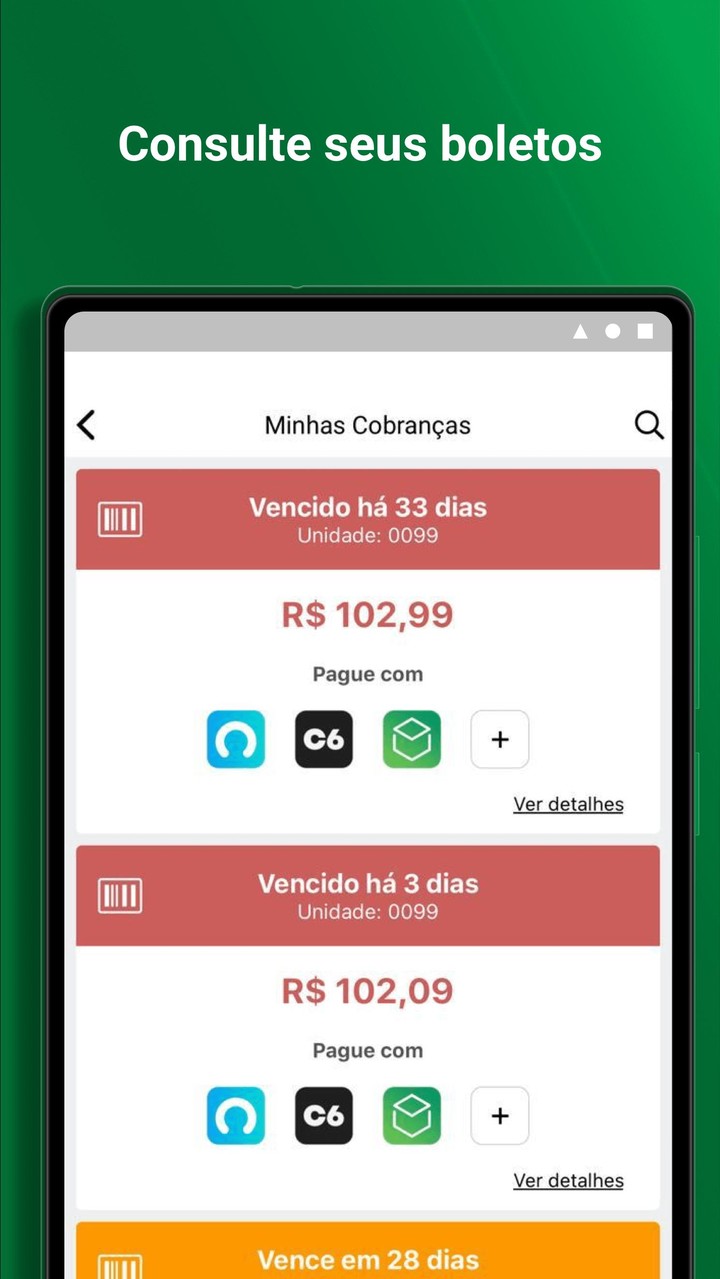The image size is (720, 1279).
Task: Tap the back arrow to leave Minhas Cobranças
Action: (x=86, y=424)
